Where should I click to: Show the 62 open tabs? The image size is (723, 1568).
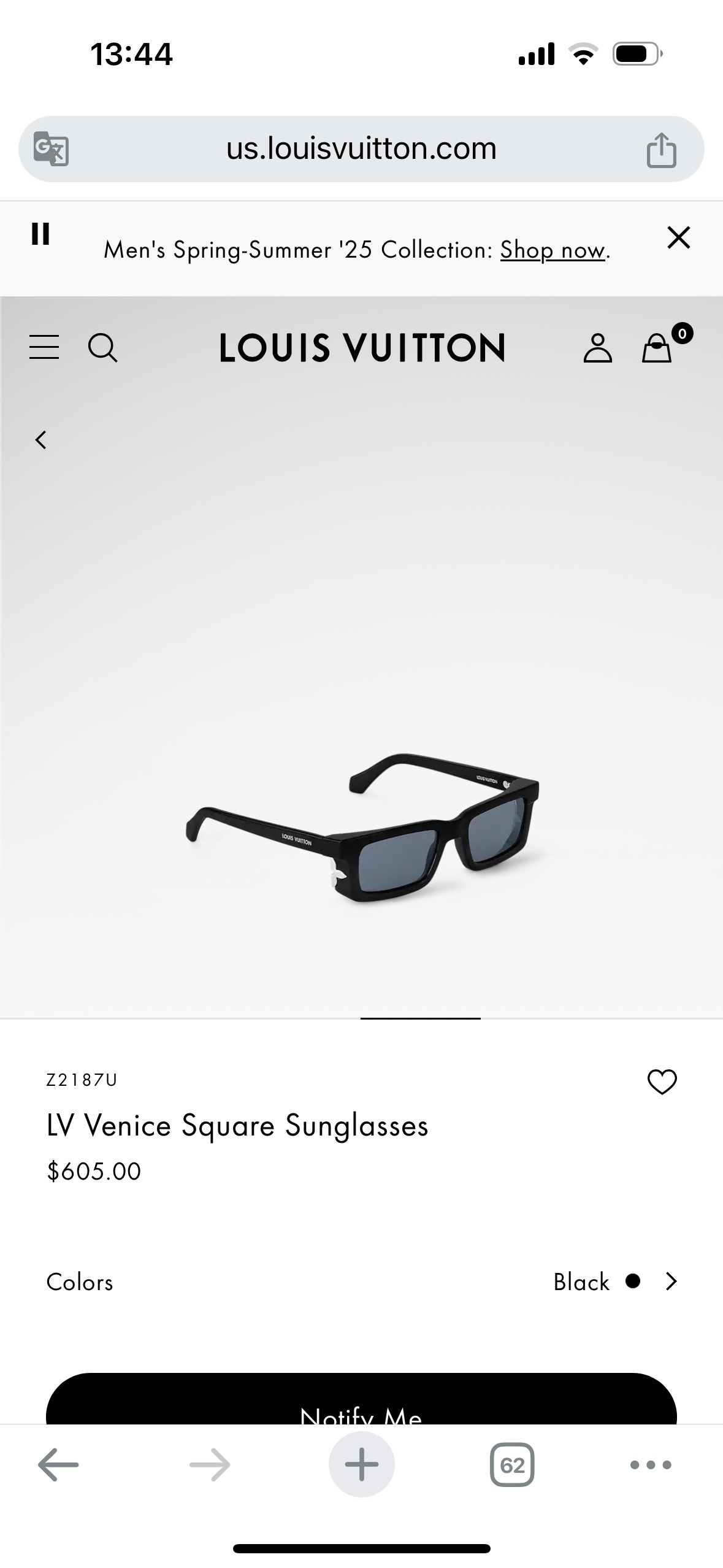coord(512,1465)
